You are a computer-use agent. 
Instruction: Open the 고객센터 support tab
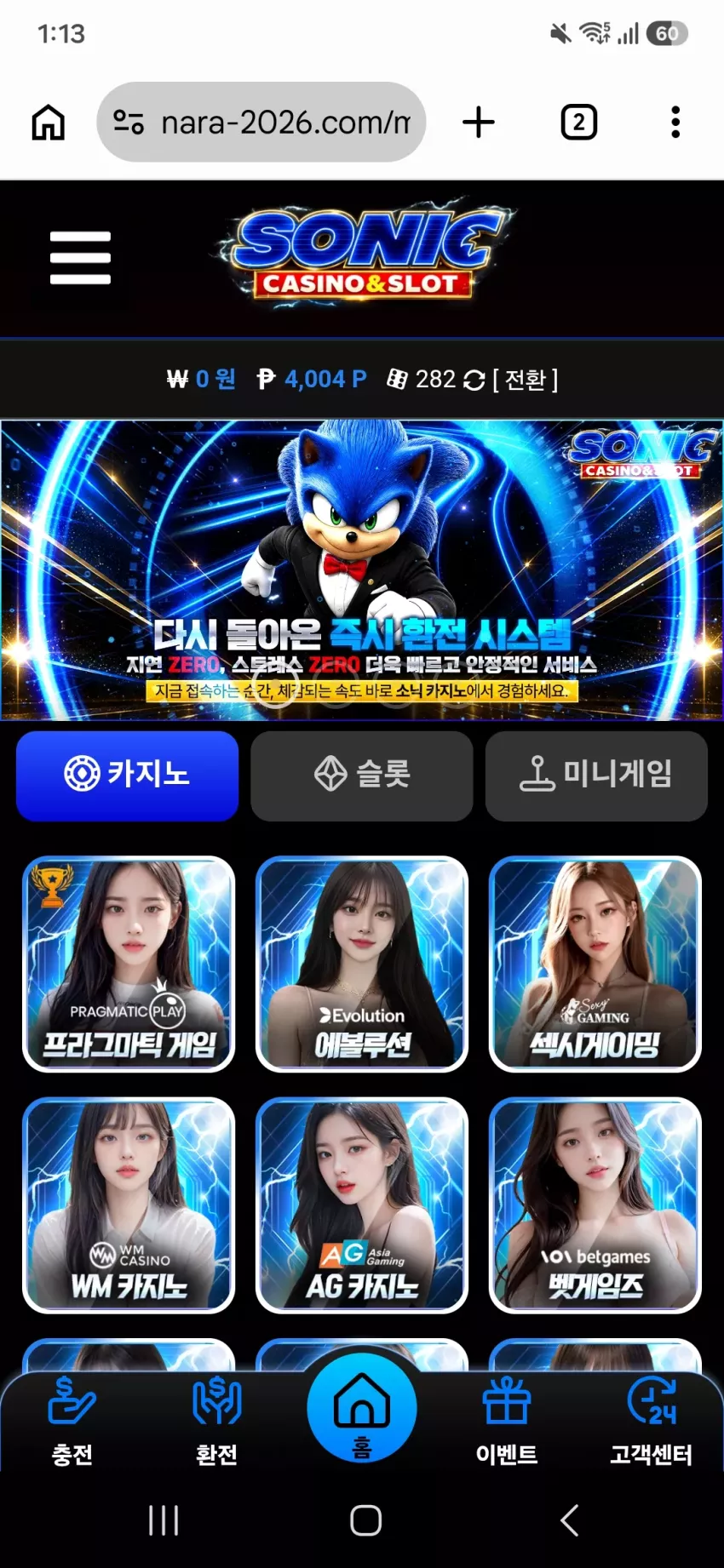point(652,1422)
